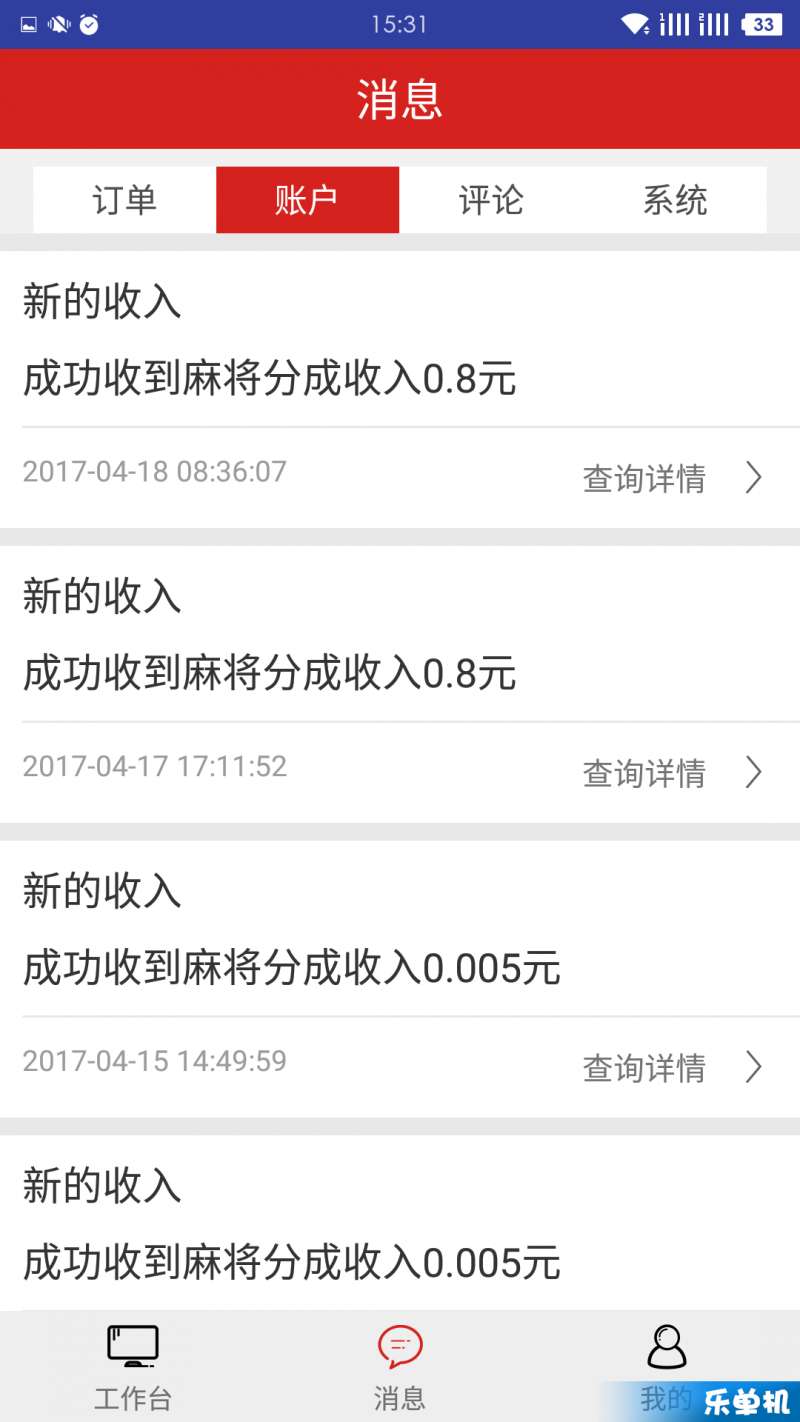Tap 查询详情 on the 2017-04-15 14:49:59 message

pyautogui.click(x=673, y=1068)
